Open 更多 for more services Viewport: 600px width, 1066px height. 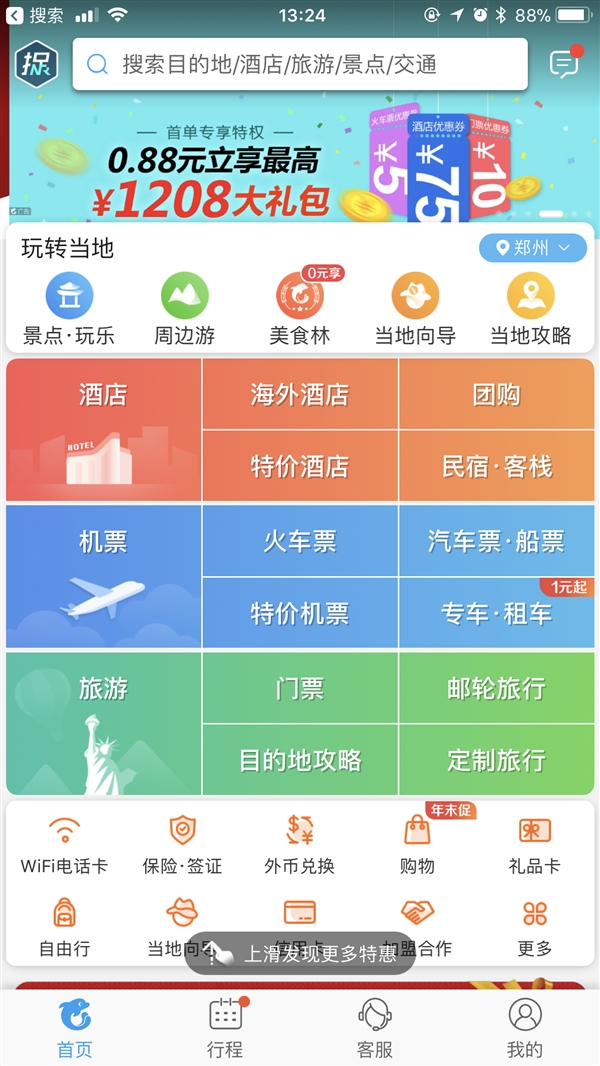click(535, 927)
